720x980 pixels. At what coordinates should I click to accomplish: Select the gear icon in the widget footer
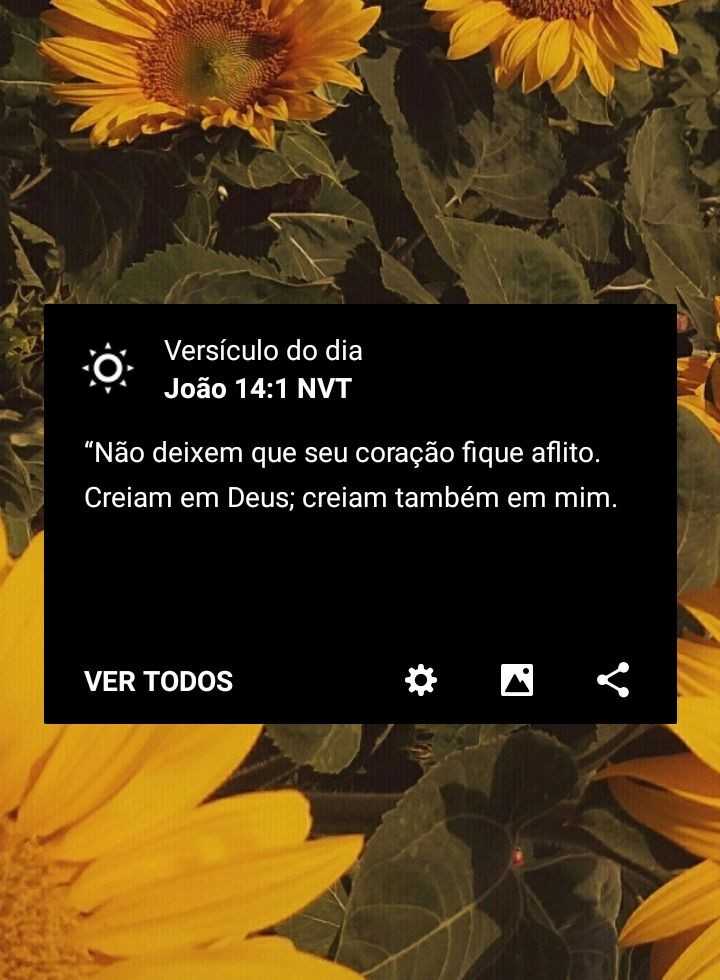click(421, 680)
